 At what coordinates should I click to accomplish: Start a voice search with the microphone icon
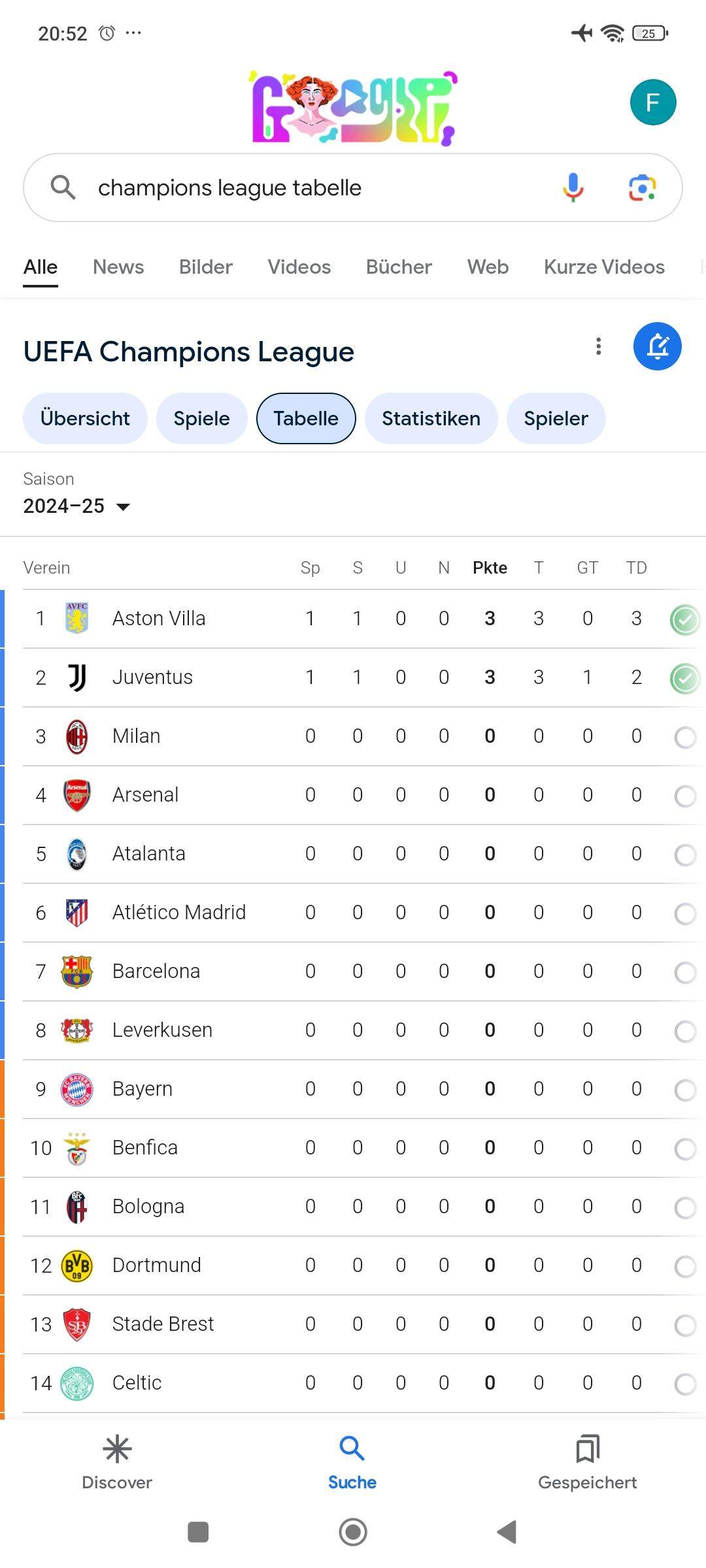tap(572, 188)
